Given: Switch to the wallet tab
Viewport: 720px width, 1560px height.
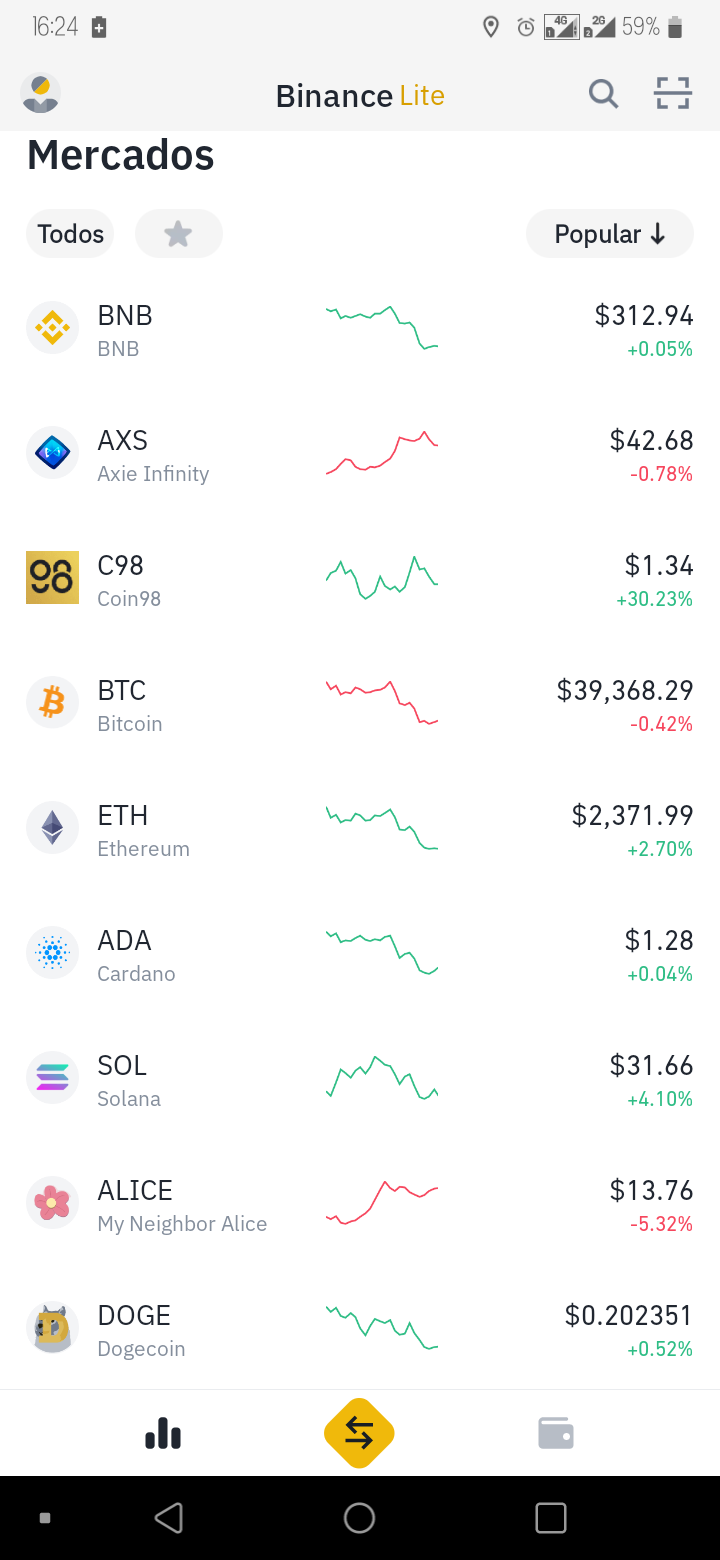Looking at the screenshot, I should coord(556,1433).
